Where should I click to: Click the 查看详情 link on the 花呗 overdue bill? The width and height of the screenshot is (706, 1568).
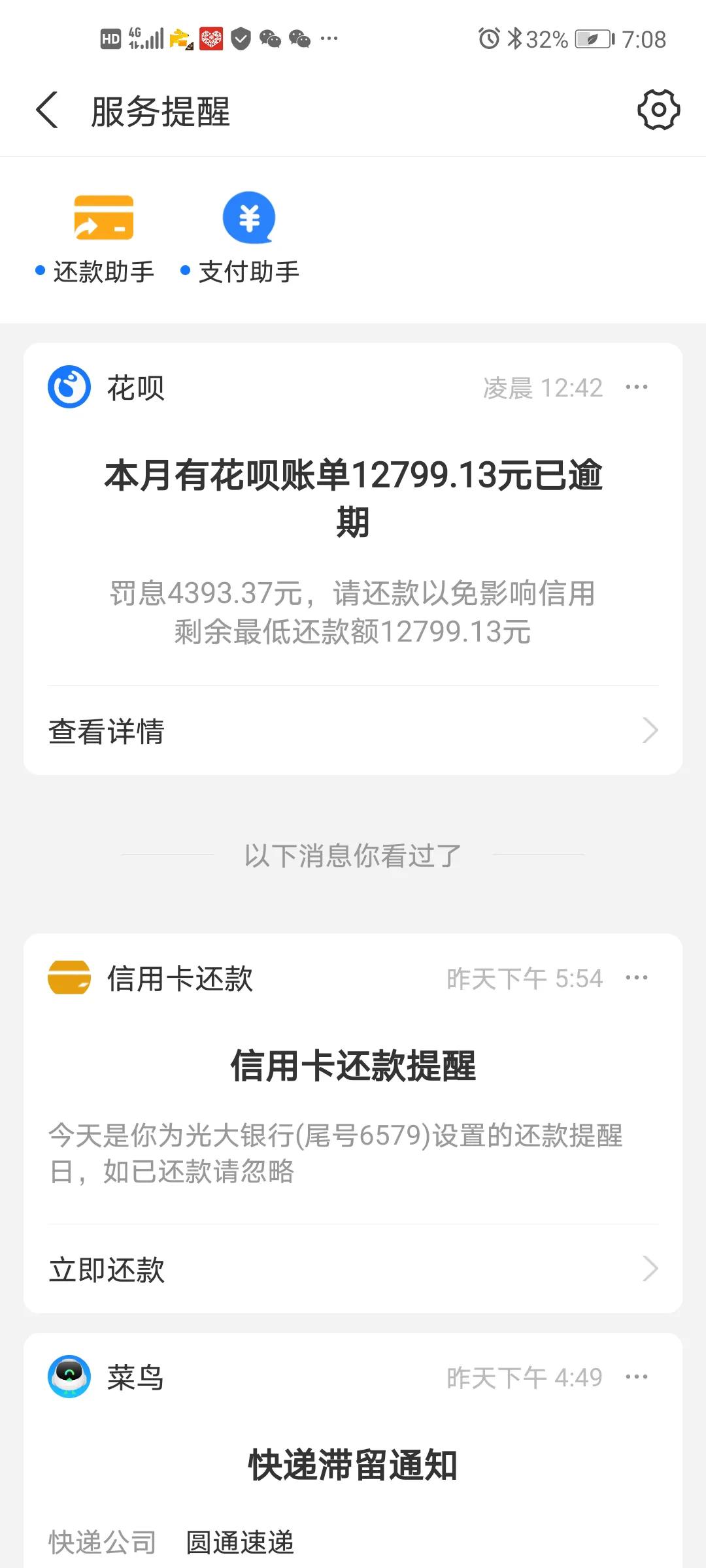(107, 732)
